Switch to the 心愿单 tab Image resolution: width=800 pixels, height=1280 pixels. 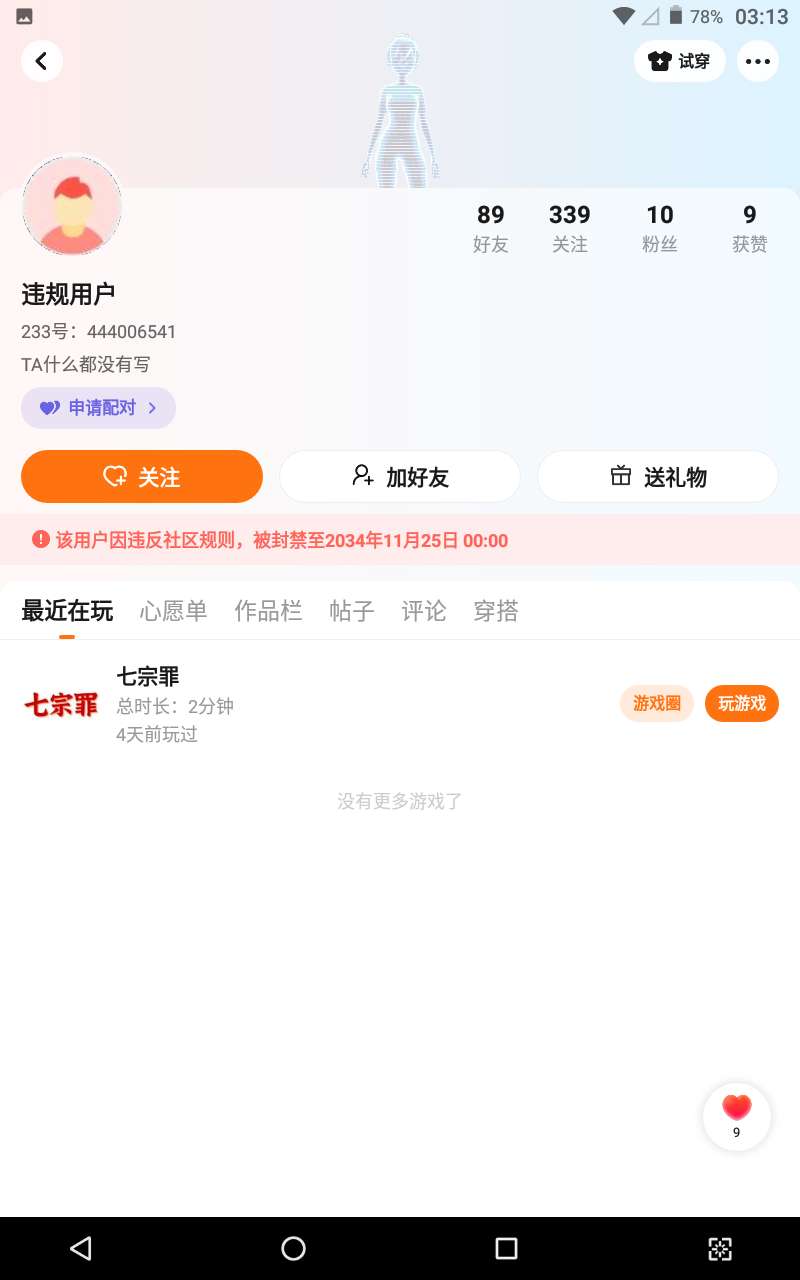tap(173, 611)
